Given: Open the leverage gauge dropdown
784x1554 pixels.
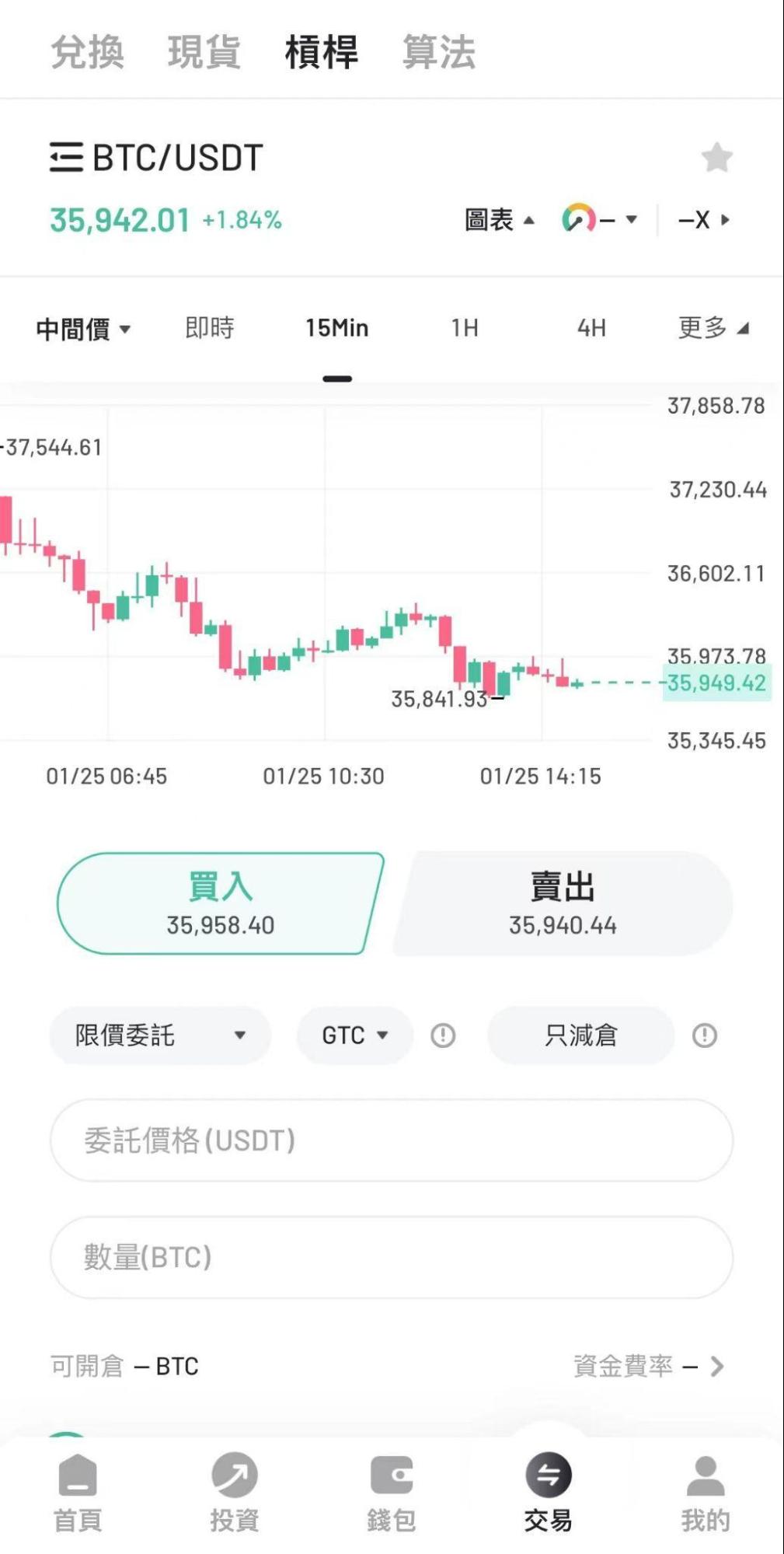Looking at the screenshot, I should tap(600, 220).
